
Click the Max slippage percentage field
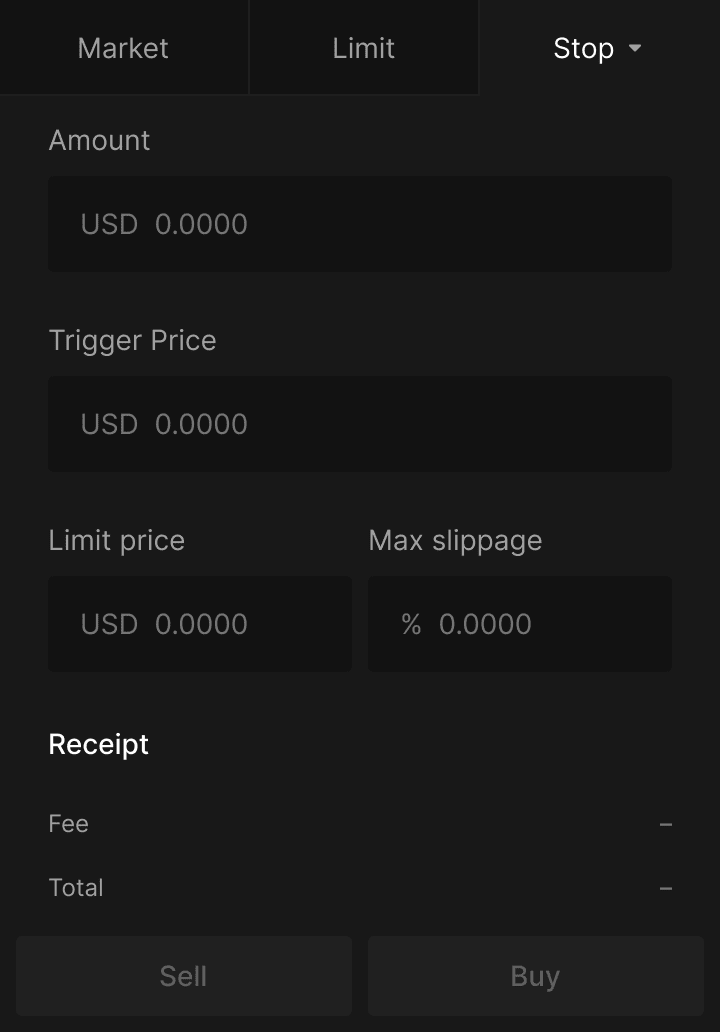(520, 623)
